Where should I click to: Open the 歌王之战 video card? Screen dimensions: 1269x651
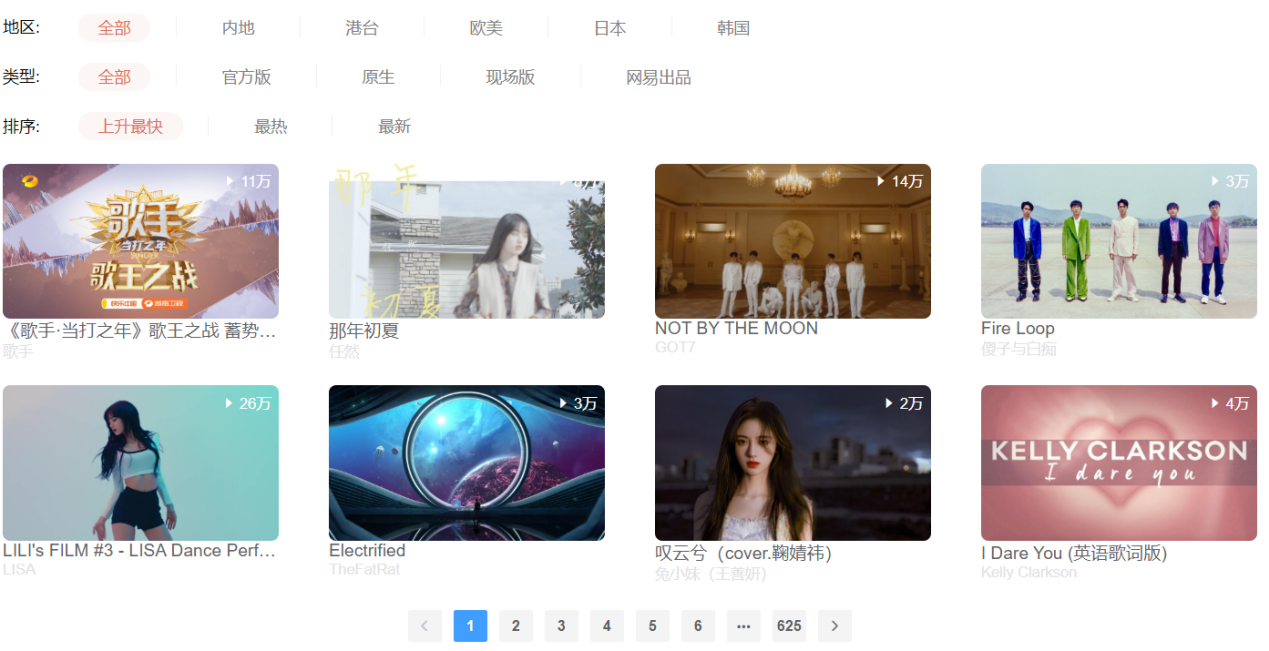pyautogui.click(x=141, y=241)
